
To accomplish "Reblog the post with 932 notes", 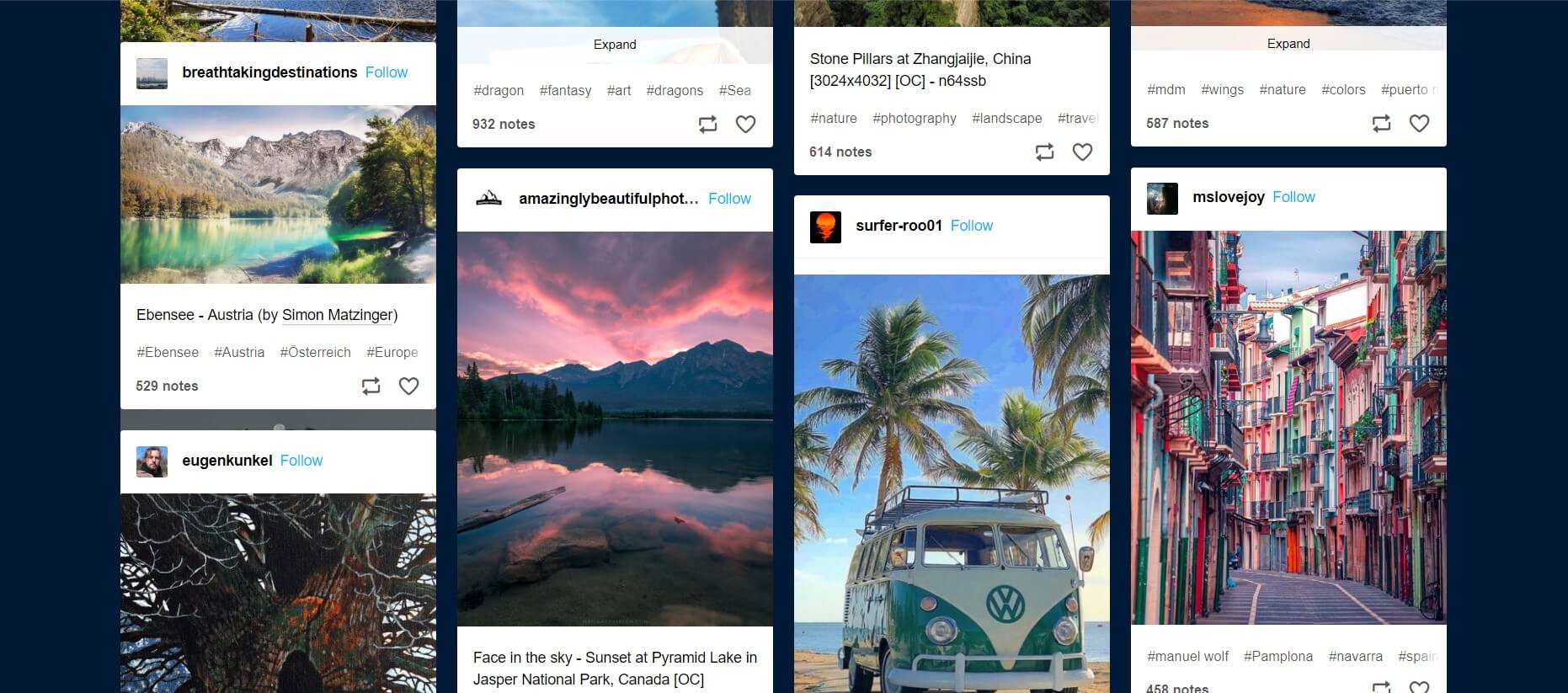I will point(707,124).
